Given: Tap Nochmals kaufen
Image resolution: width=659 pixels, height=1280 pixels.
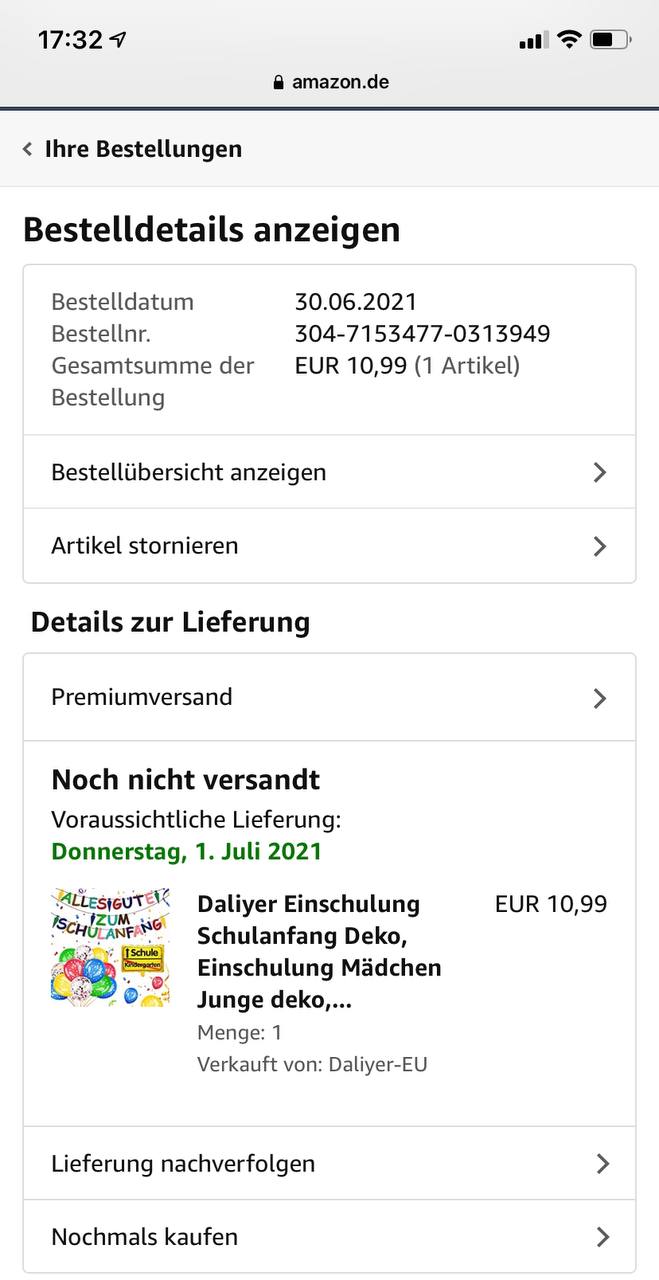Looking at the screenshot, I should 329,1237.
